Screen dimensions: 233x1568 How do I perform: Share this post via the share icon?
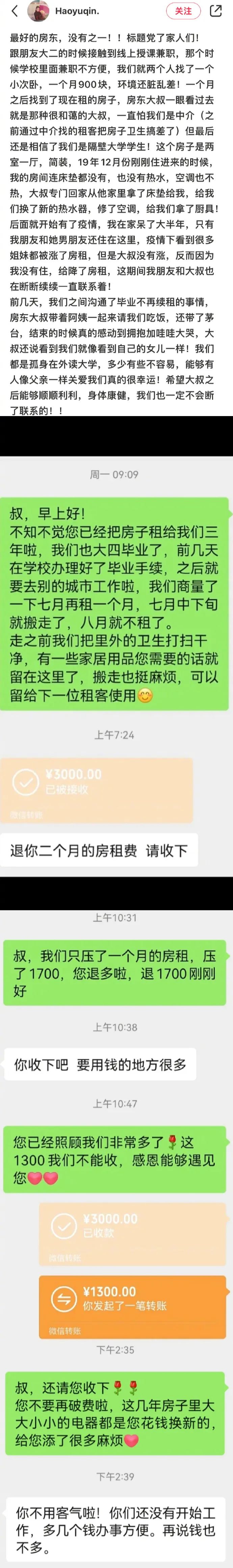click(x=216, y=11)
